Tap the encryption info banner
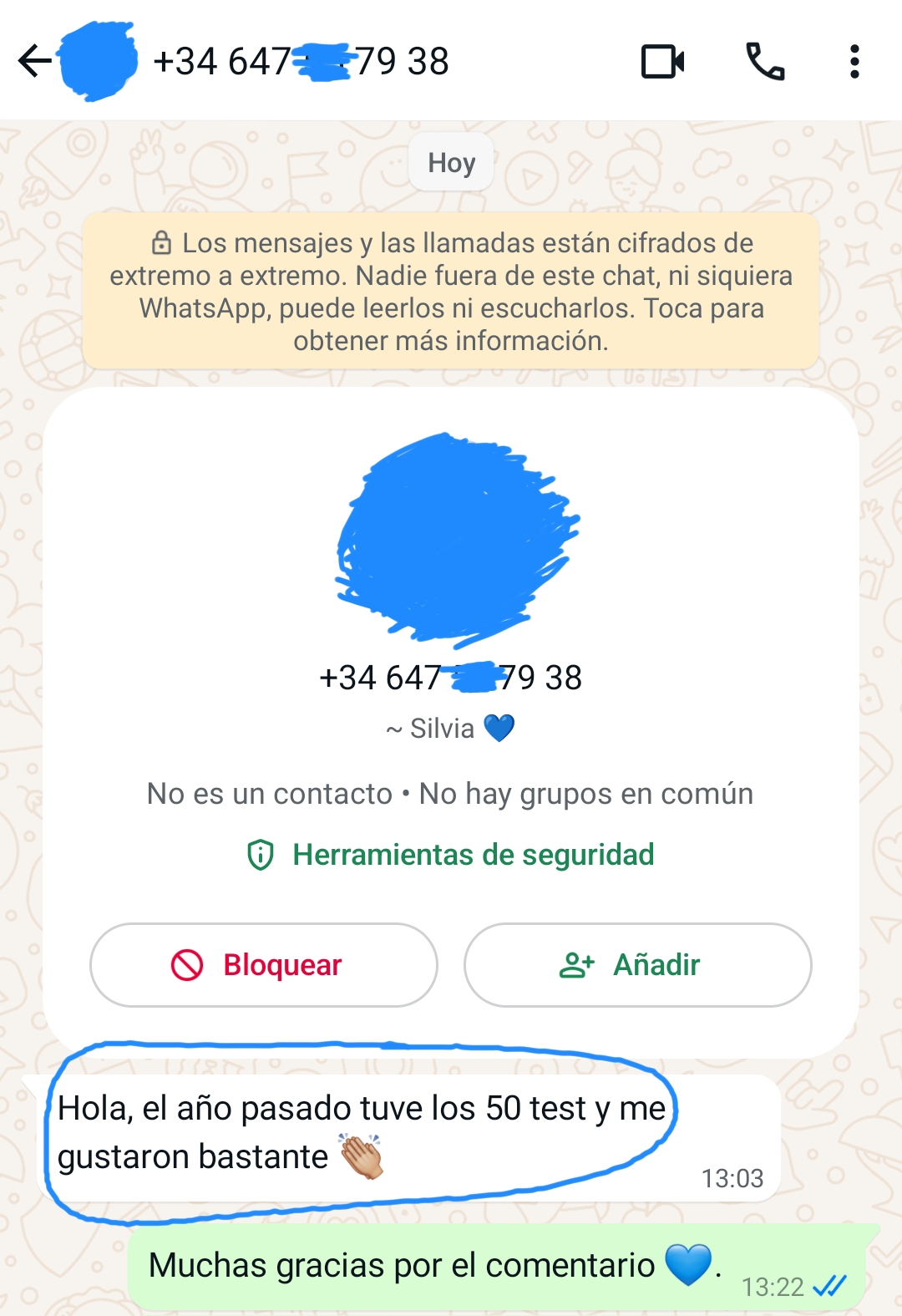This screenshot has height=1316, width=902. click(451, 292)
